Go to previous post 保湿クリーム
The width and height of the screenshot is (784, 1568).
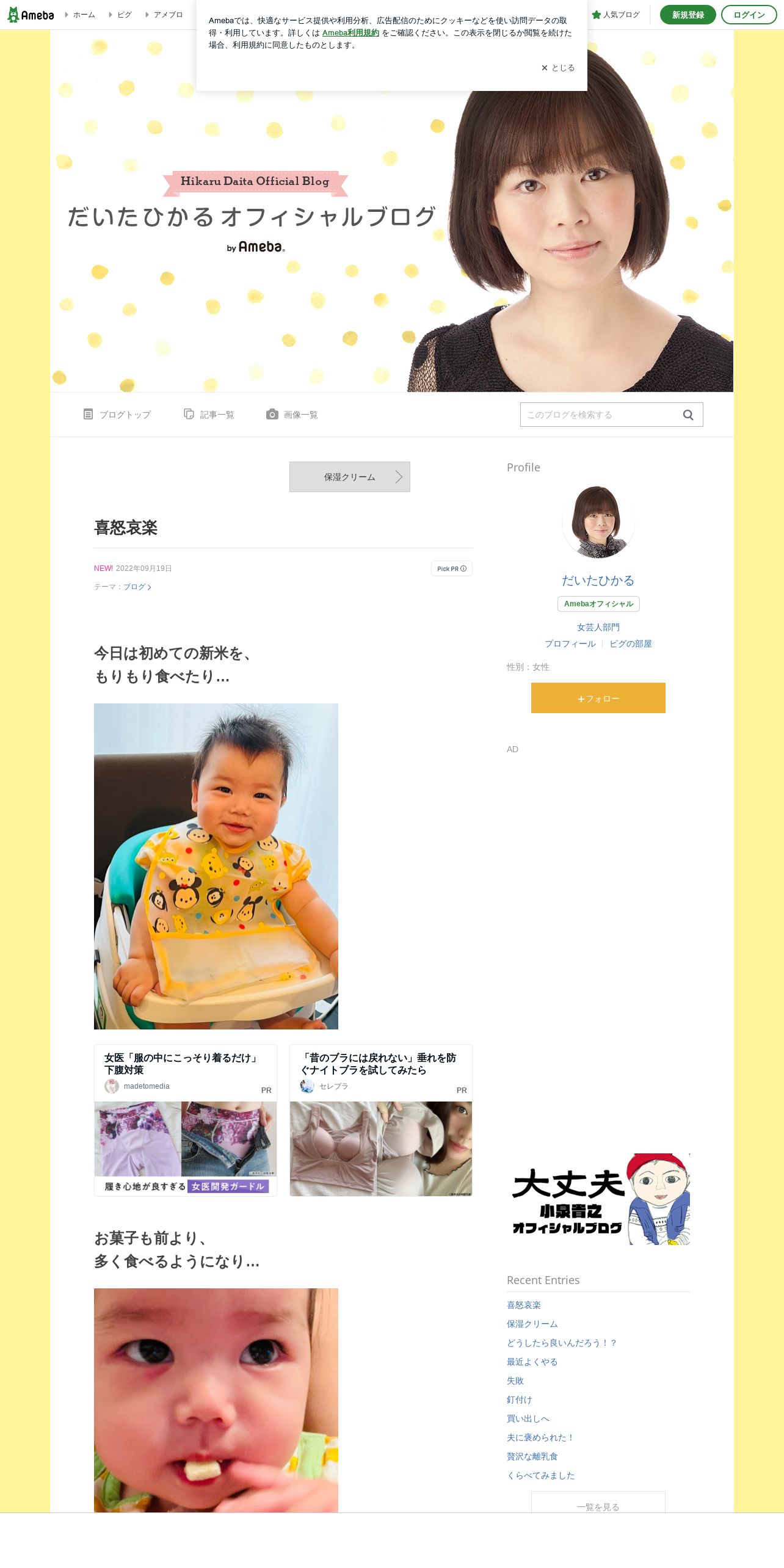tap(350, 477)
